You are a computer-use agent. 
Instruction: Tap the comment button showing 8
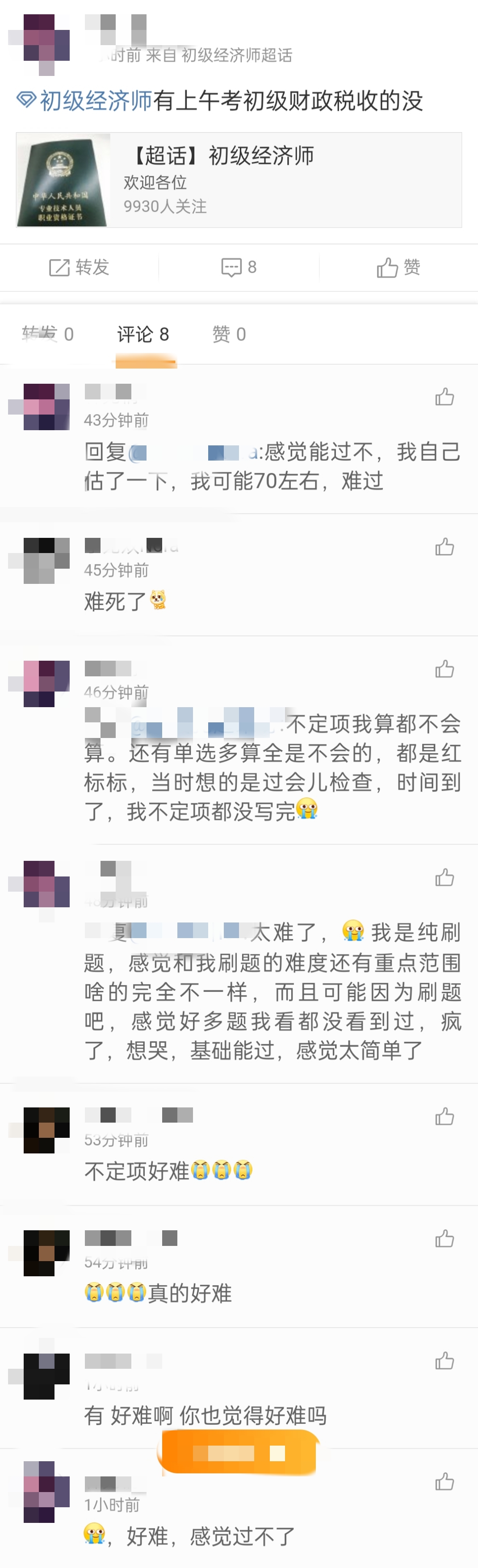(239, 267)
